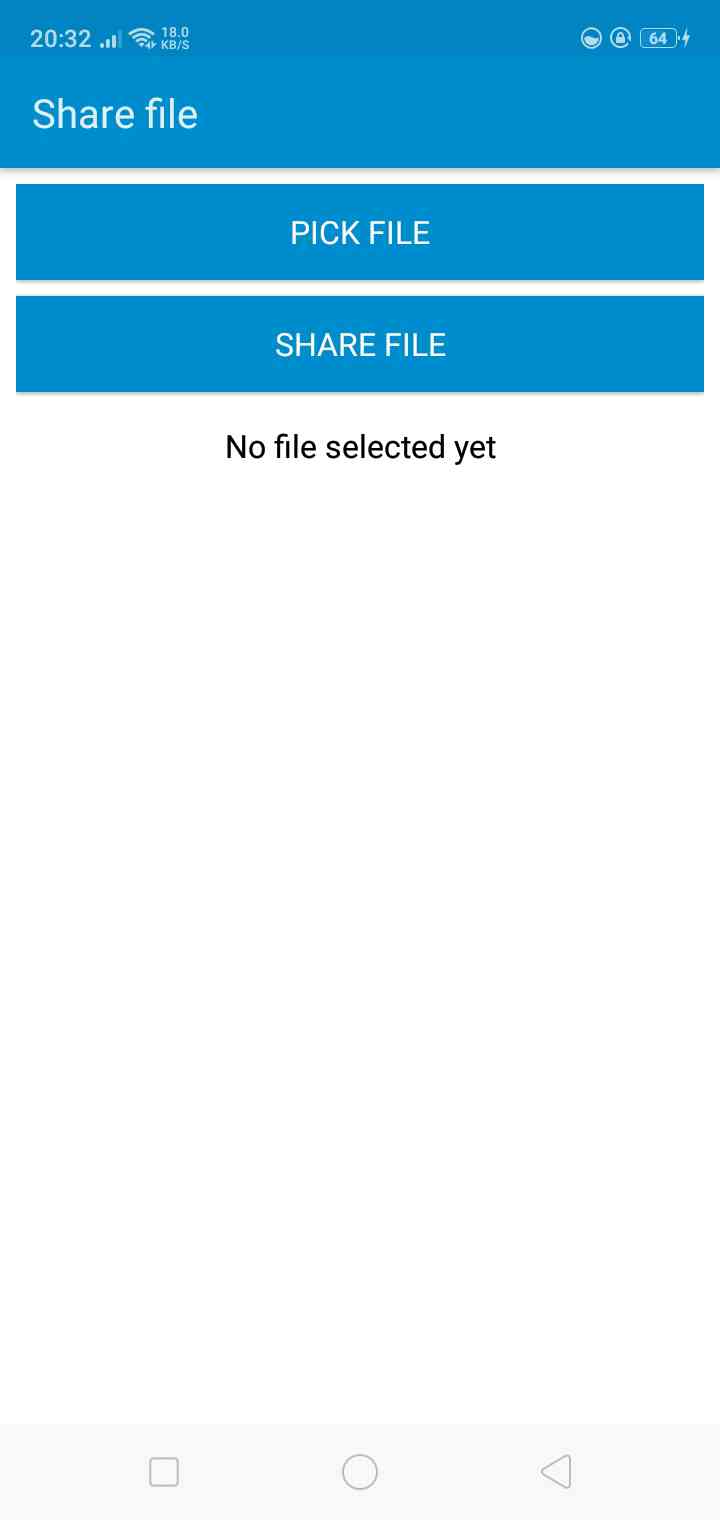This screenshot has width=720, height=1520.
Task: Tap the SHARE FILE button
Action: click(360, 344)
